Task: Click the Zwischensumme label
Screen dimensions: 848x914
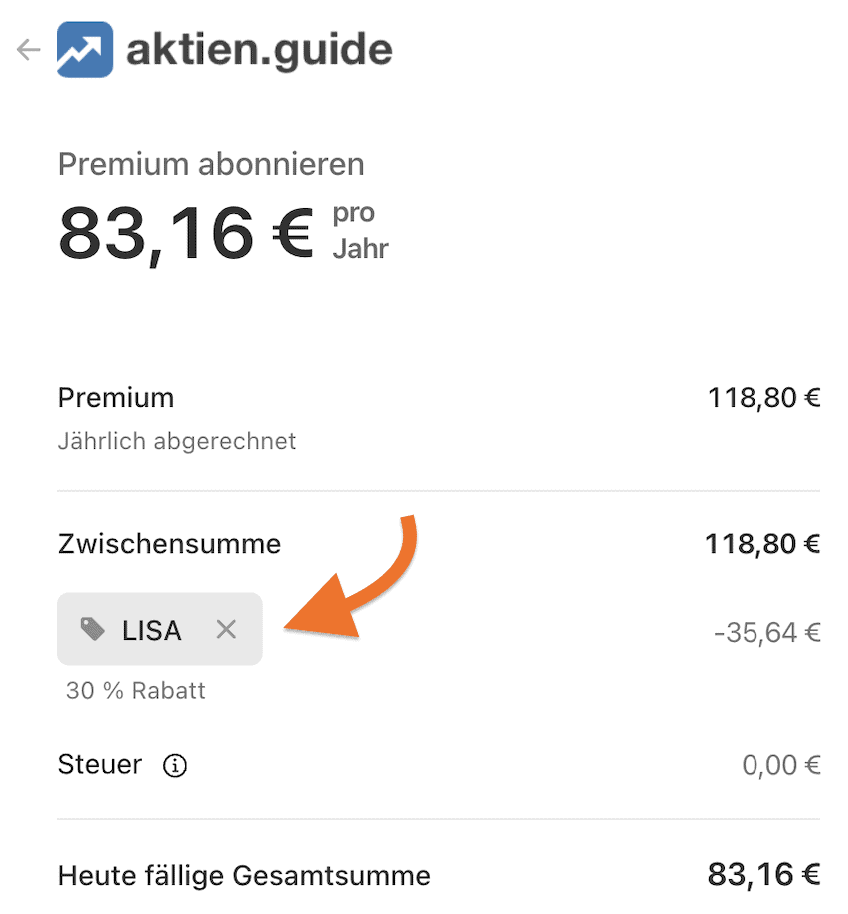Action: [169, 543]
